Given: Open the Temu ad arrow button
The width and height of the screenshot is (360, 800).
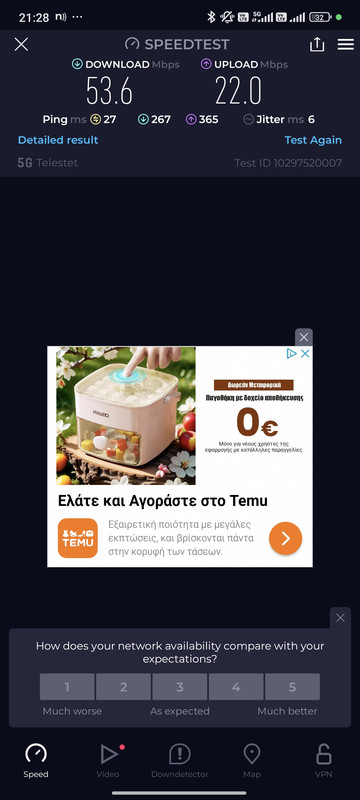Looking at the screenshot, I should click(x=286, y=538).
